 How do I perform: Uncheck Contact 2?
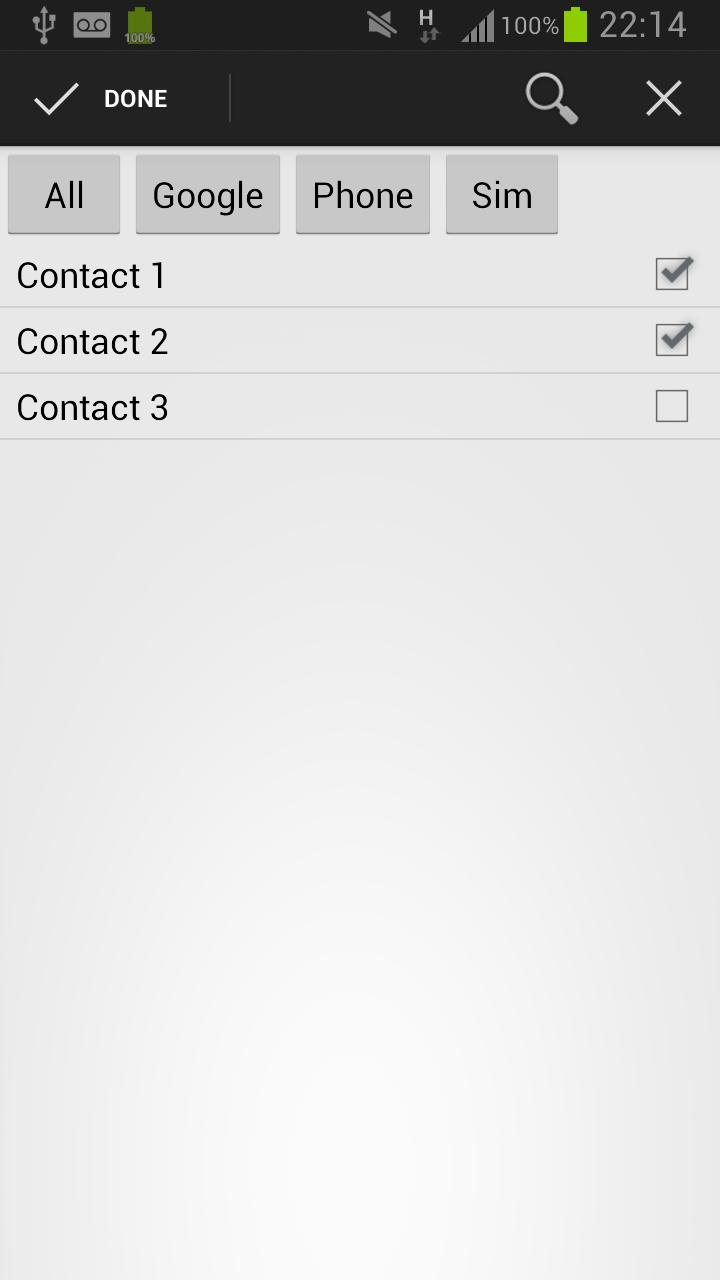(x=672, y=340)
